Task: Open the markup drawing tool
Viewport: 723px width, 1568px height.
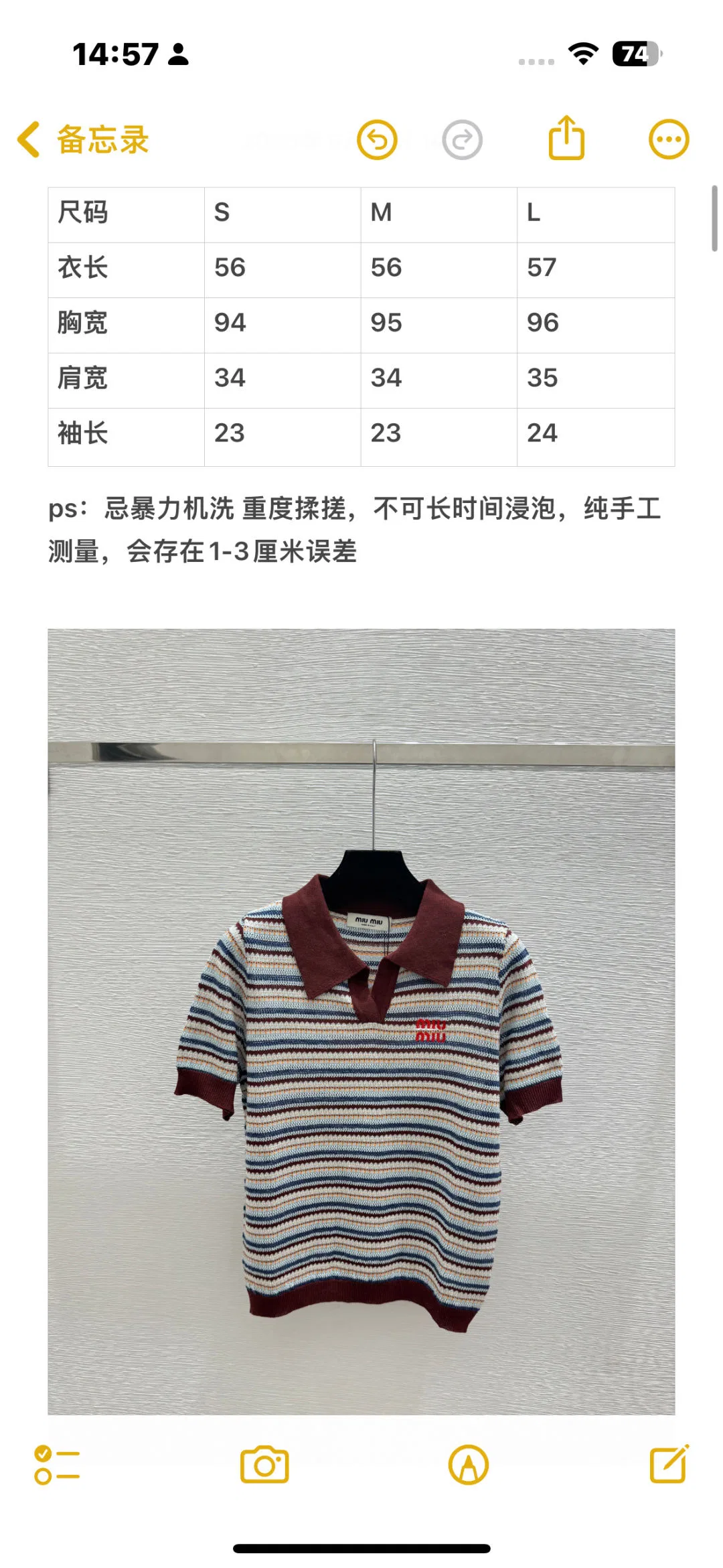Action: coord(469,1465)
